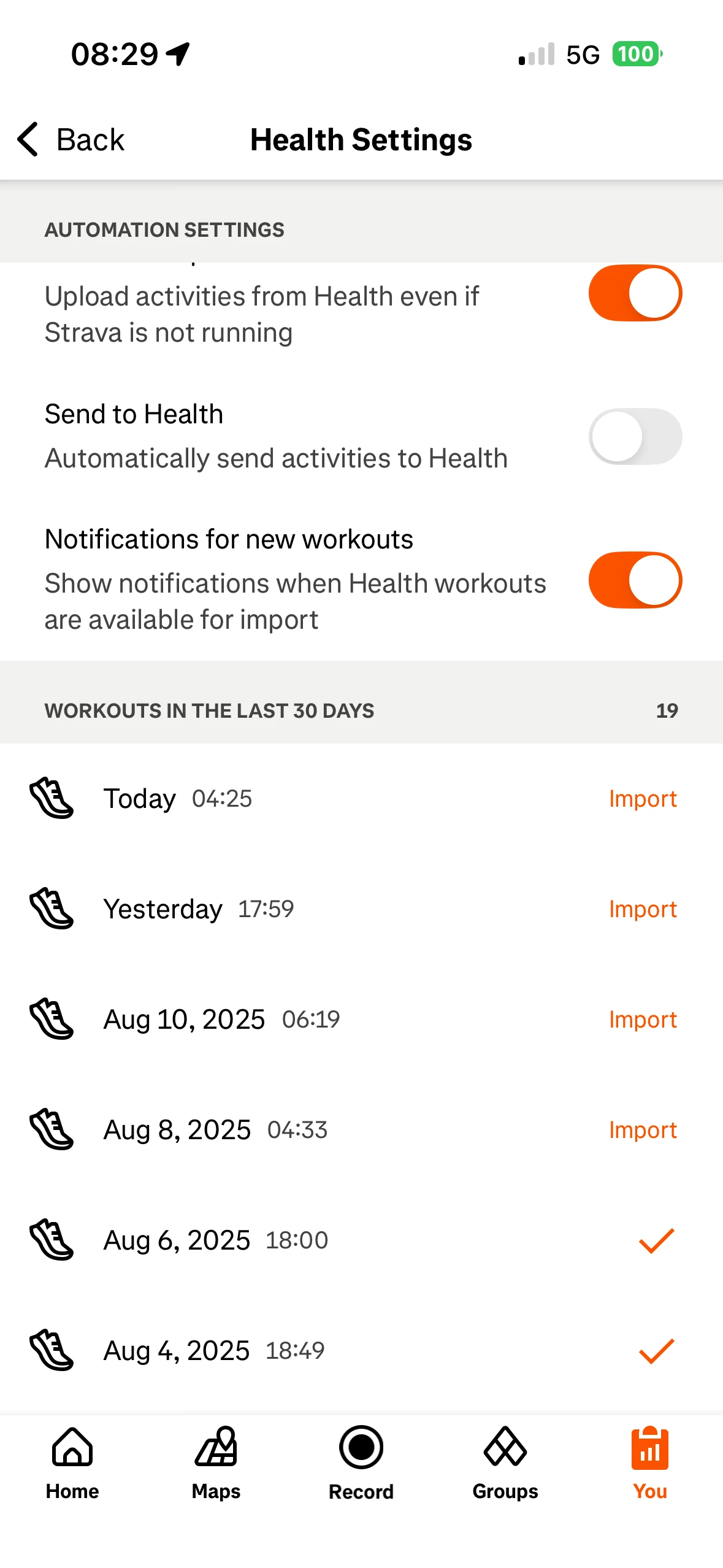This screenshot has width=723, height=1568.
Task: Open the Home tab
Action: coord(72,1463)
